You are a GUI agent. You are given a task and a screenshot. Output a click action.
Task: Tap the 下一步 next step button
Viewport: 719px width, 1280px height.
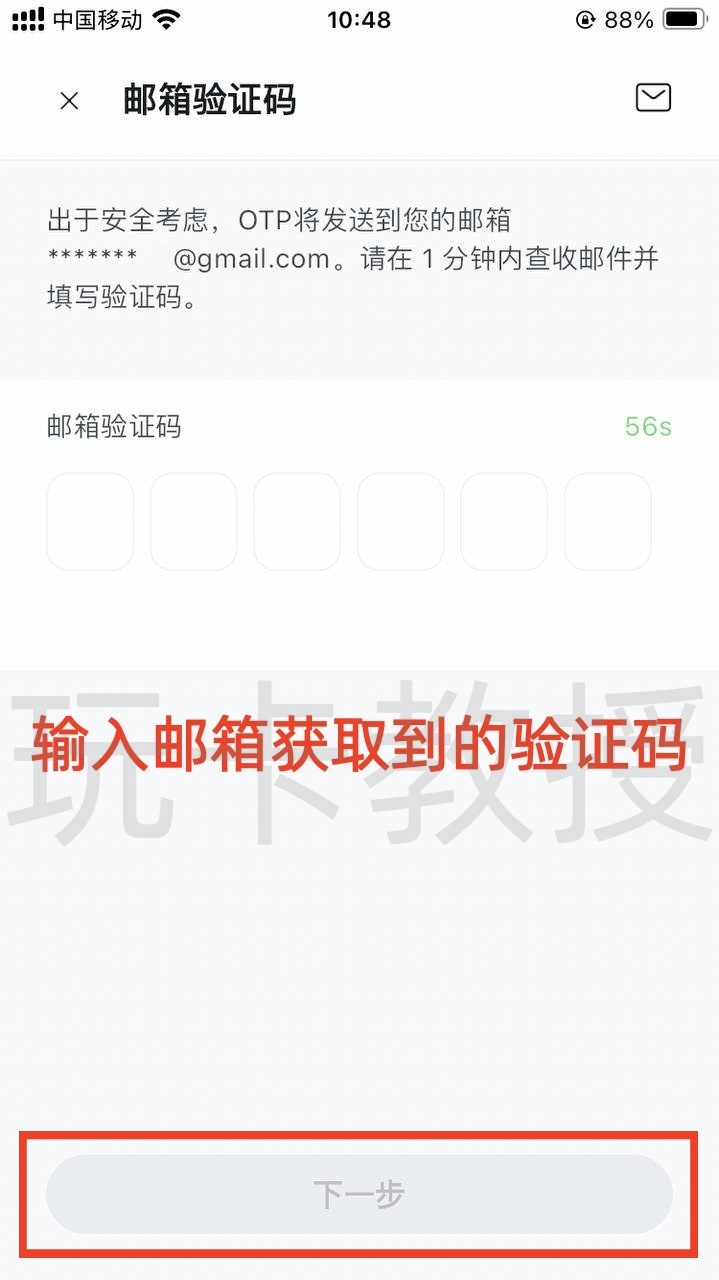pos(359,1194)
